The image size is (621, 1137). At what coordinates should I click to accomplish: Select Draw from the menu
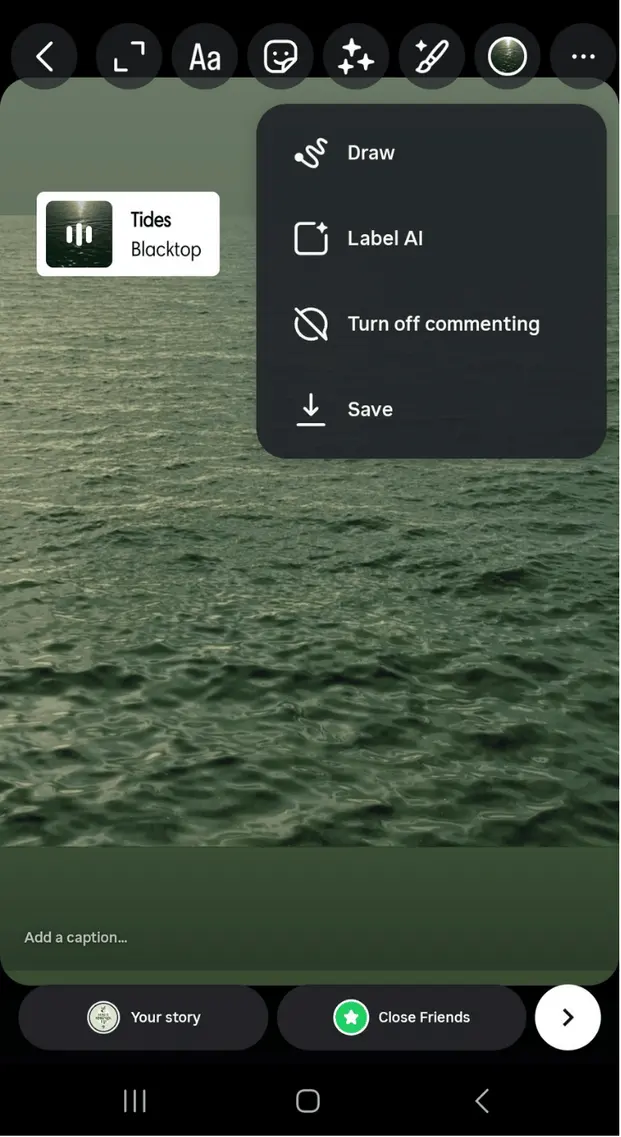tap(371, 153)
